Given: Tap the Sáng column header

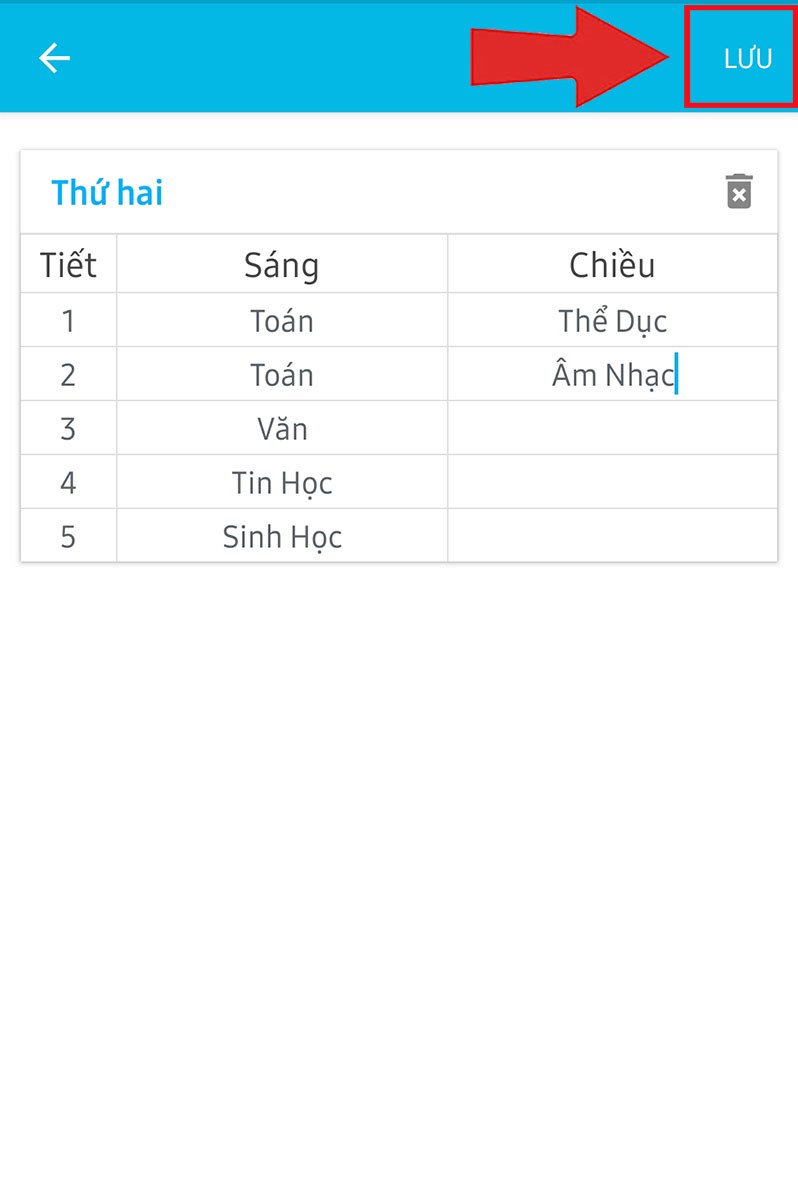Looking at the screenshot, I should pyautogui.click(x=282, y=264).
